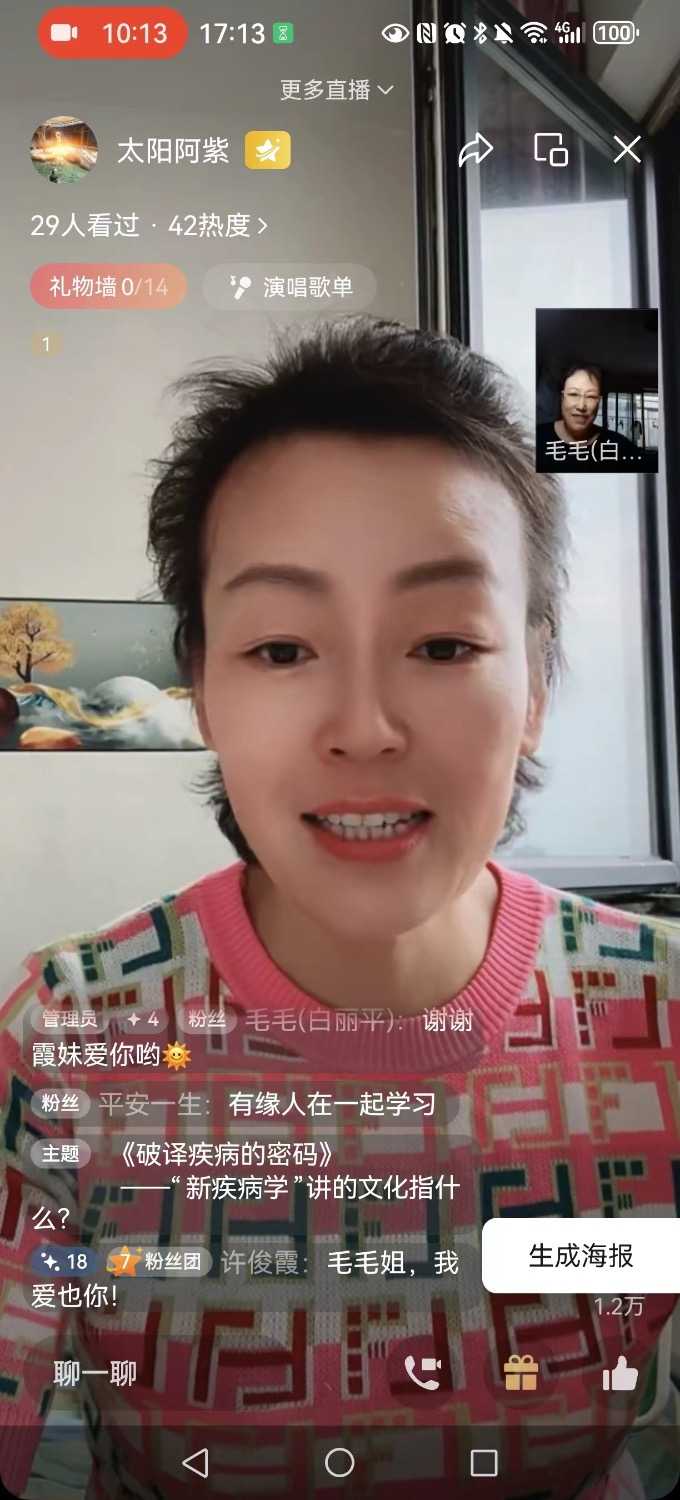Switch to the floating window mode
The height and width of the screenshot is (1500, 680).
pos(551,150)
